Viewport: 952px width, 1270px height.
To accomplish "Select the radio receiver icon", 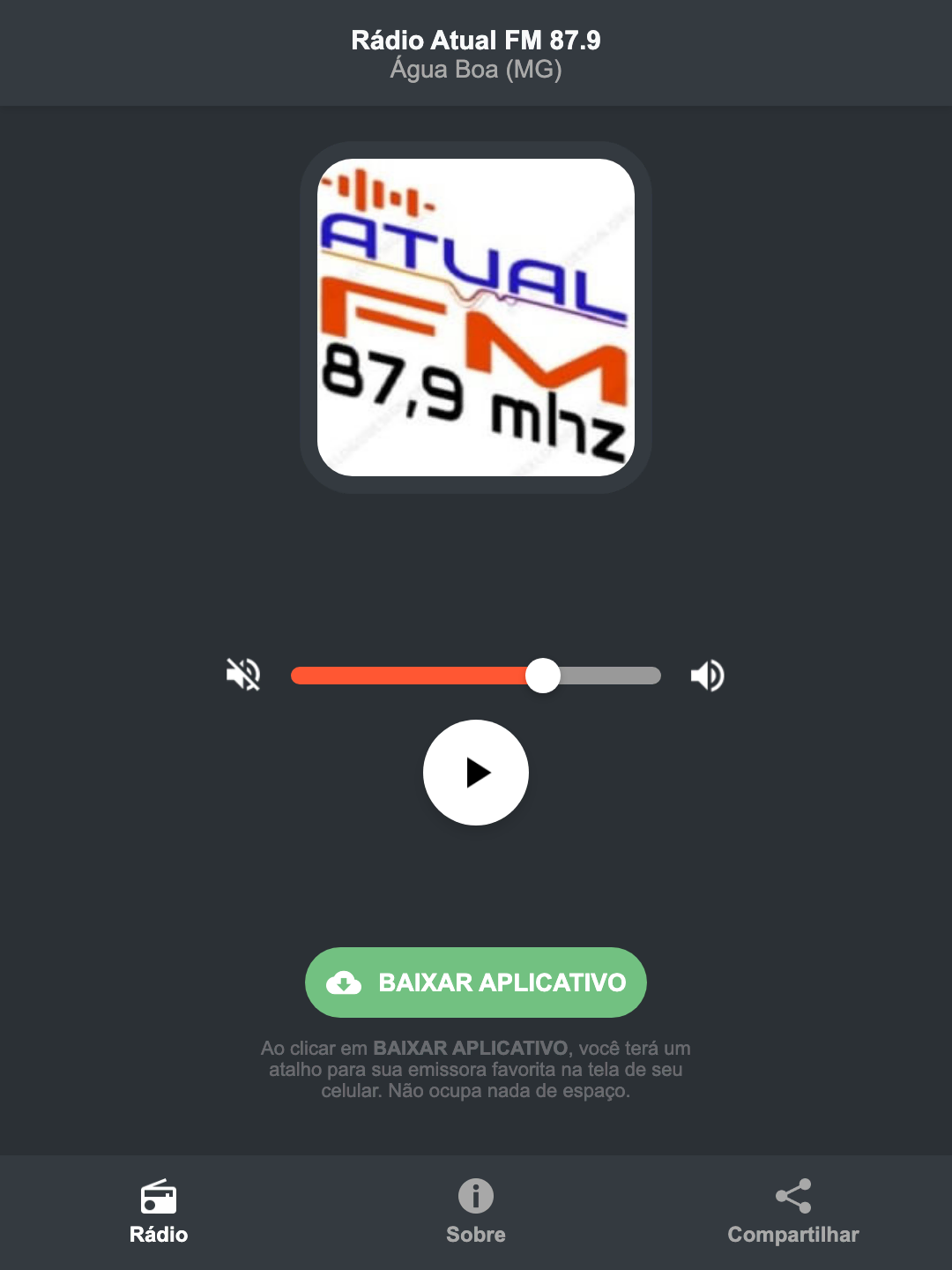I will click(159, 1198).
